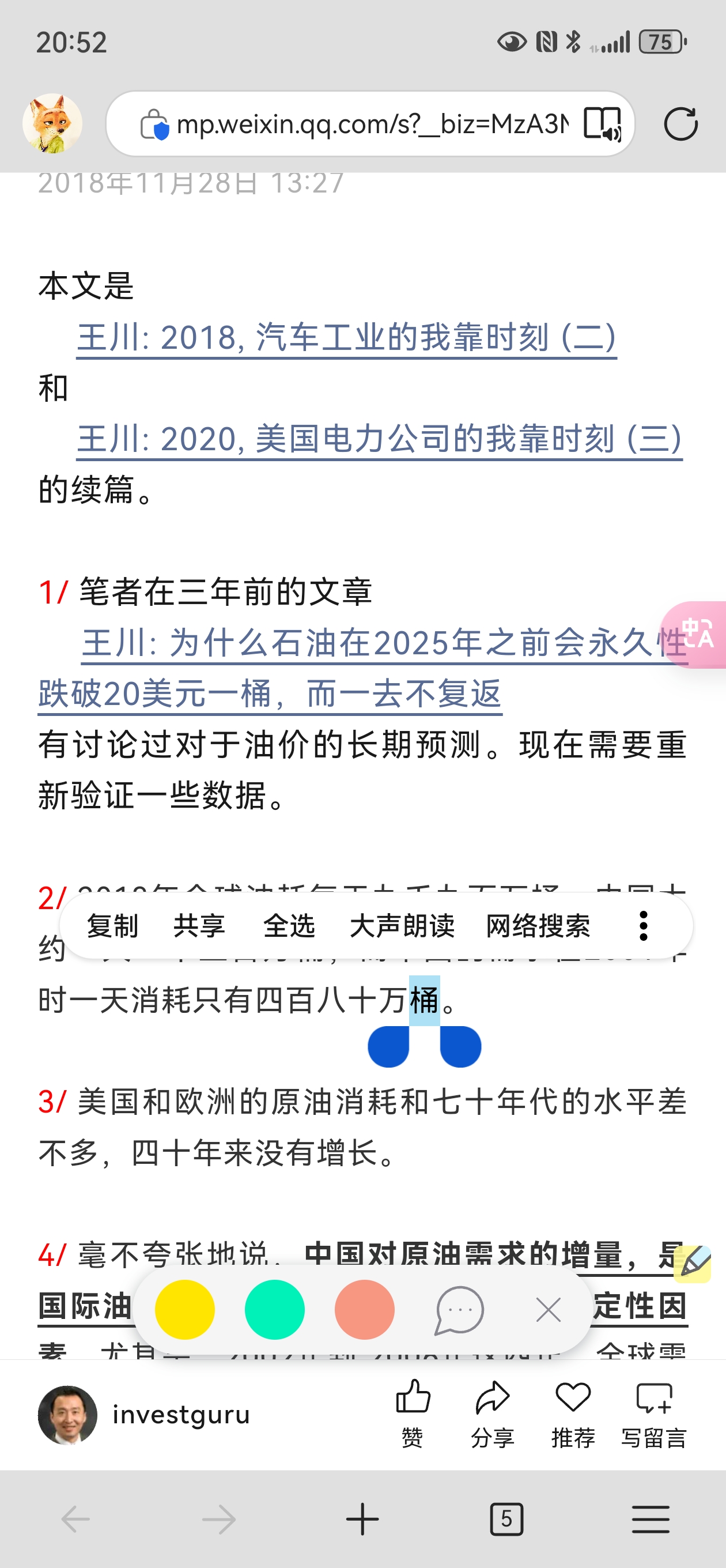Open the pink translate floating button
The height and width of the screenshot is (1568, 726).
[695, 634]
